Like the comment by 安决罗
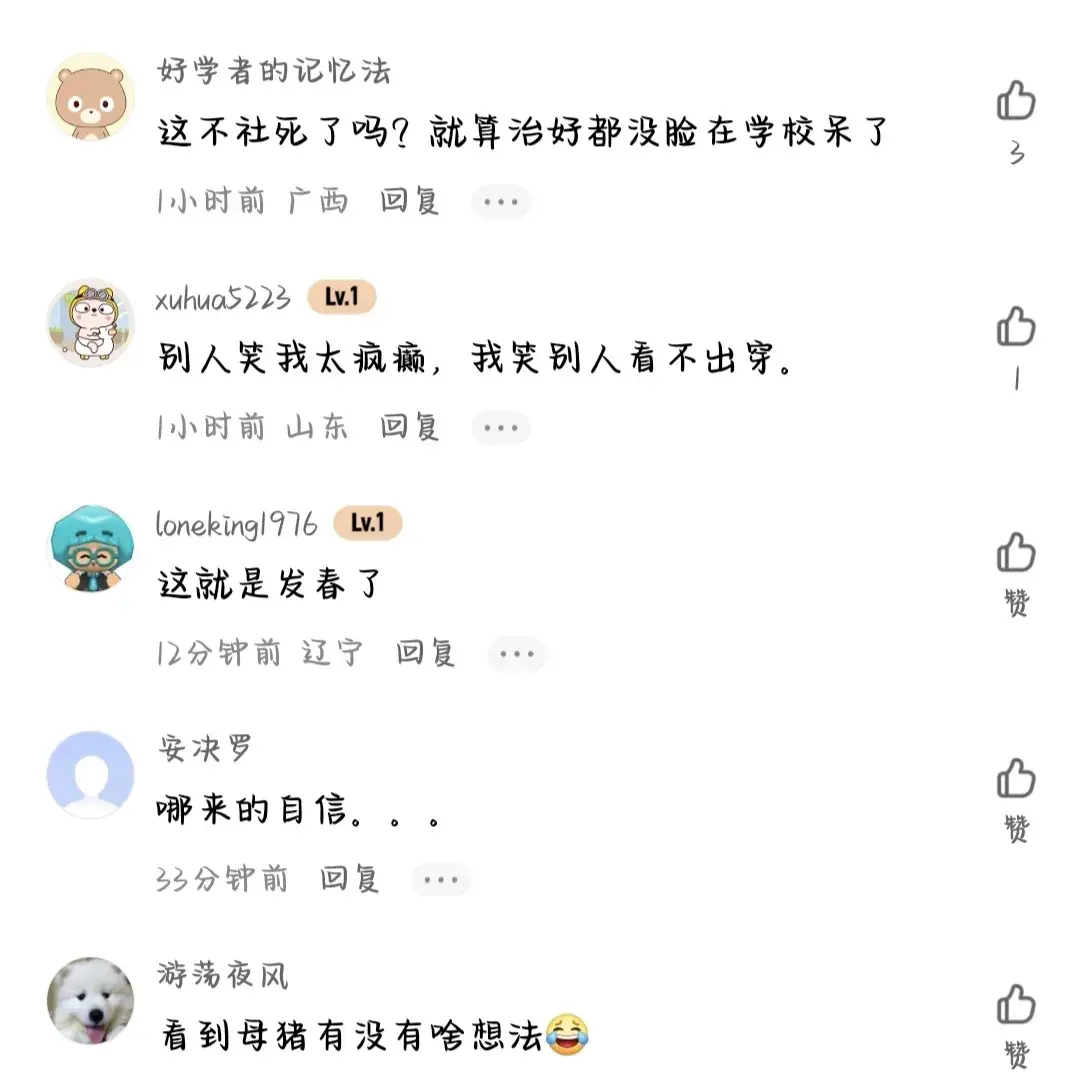The height and width of the screenshot is (1076, 1080). [x=1016, y=779]
